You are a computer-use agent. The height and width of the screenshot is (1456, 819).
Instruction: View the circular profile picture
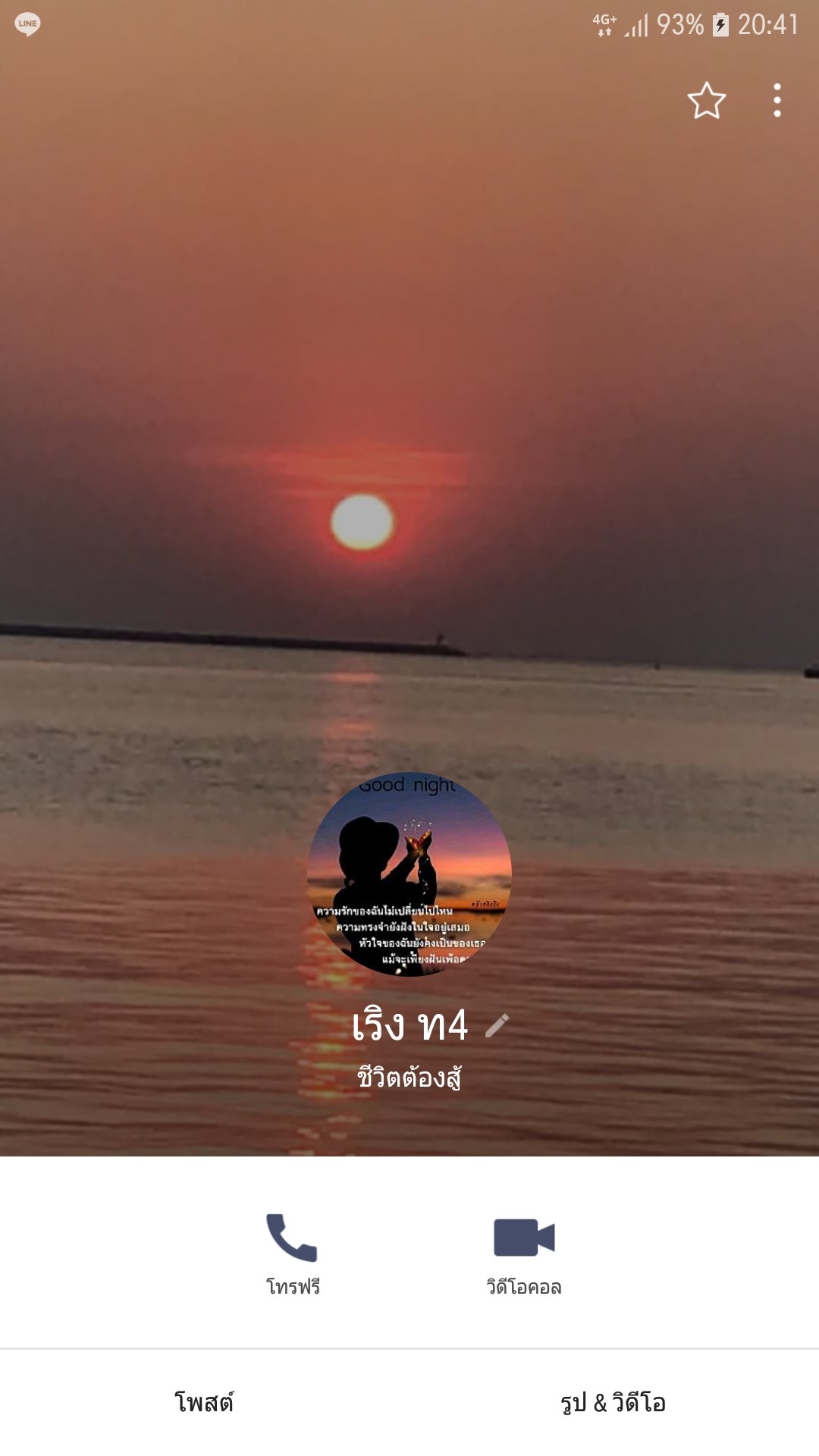point(409,874)
